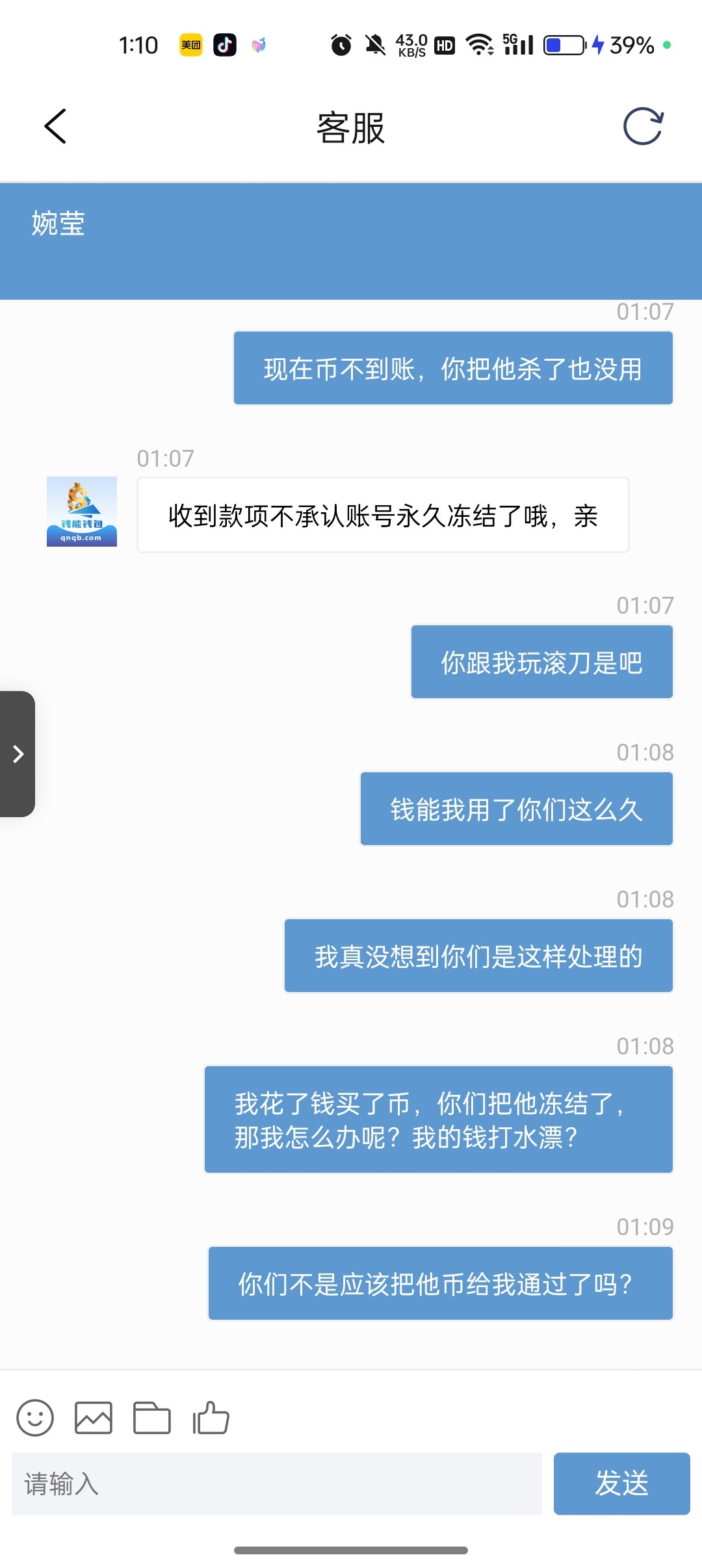Screen dimensions: 702x1568
Task: Attach an image to the chat
Action: 94,1418
